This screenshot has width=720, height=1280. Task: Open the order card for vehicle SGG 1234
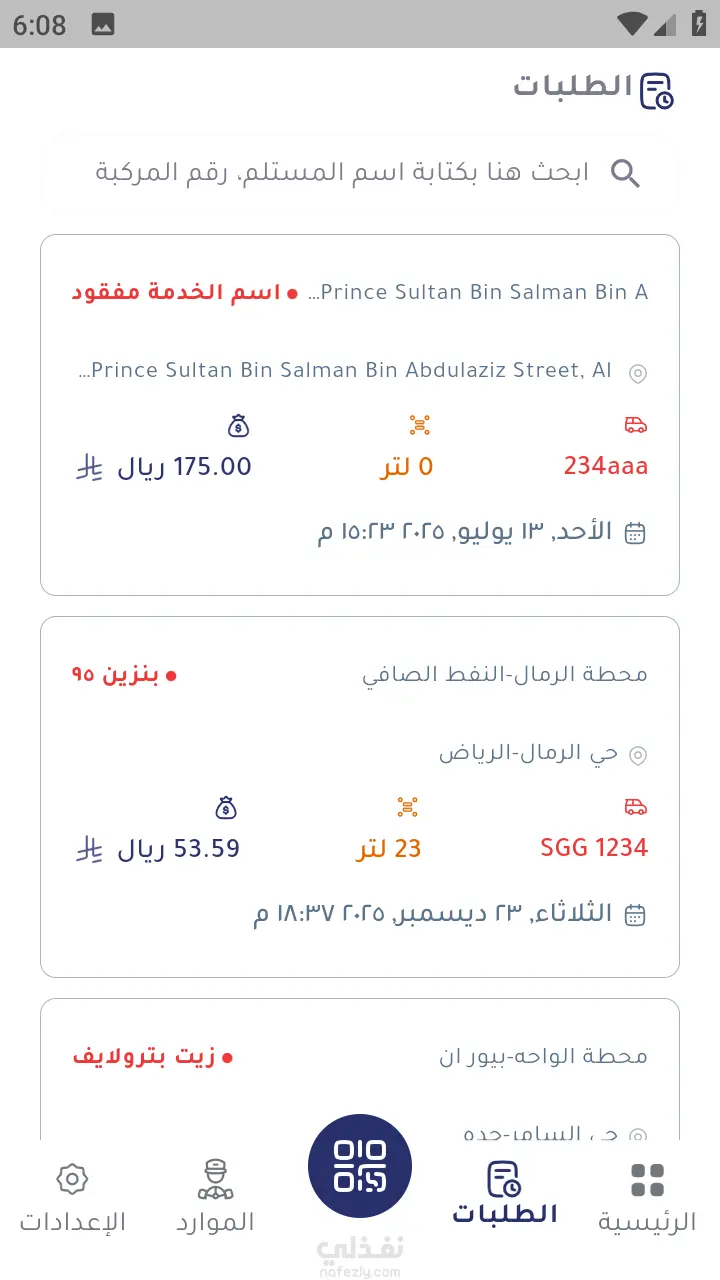pyautogui.click(x=360, y=797)
